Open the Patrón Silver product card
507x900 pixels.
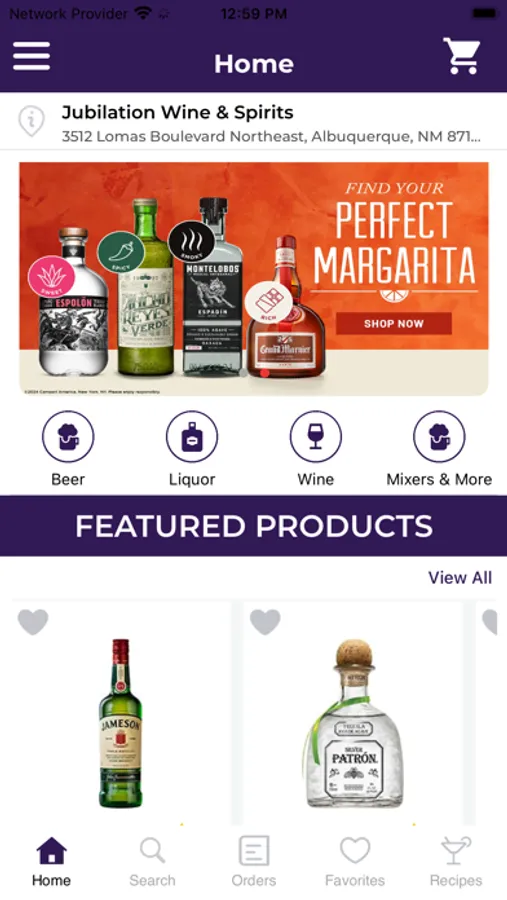tap(353, 713)
